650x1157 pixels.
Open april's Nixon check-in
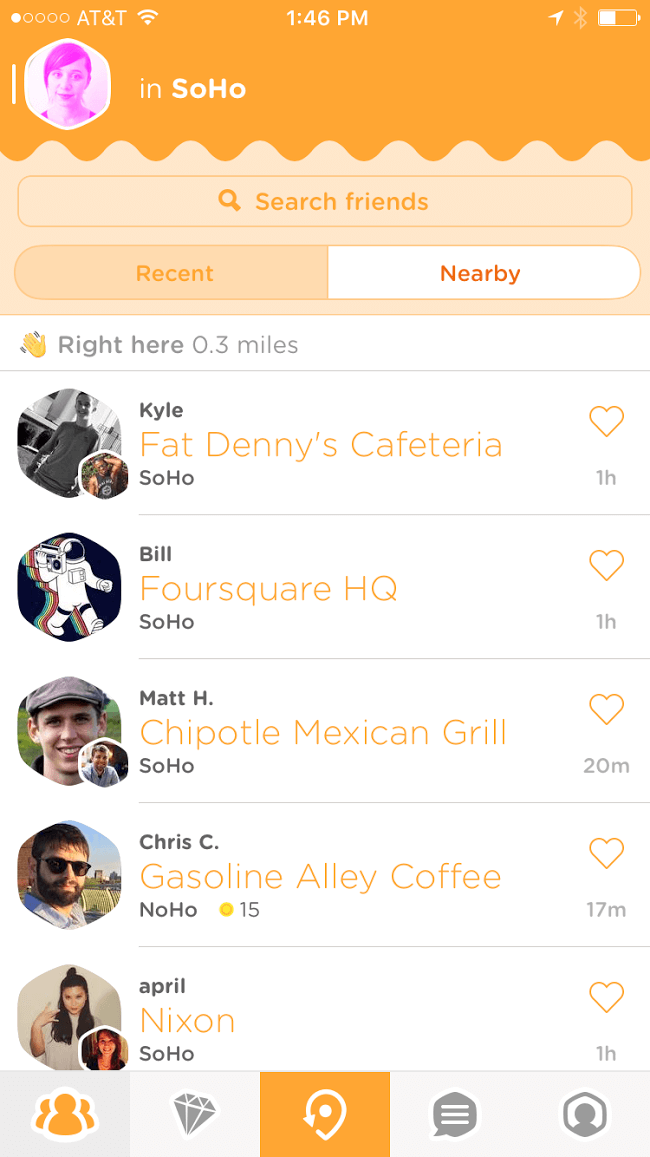188,1020
